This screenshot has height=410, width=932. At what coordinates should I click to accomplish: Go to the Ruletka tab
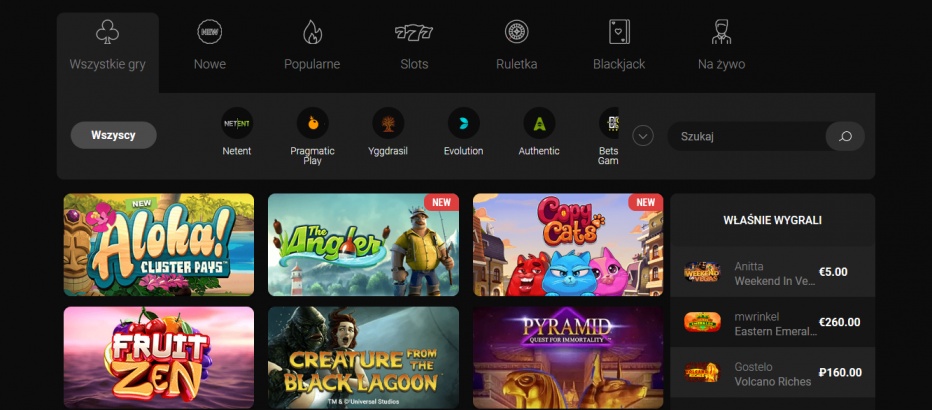[x=516, y=46]
